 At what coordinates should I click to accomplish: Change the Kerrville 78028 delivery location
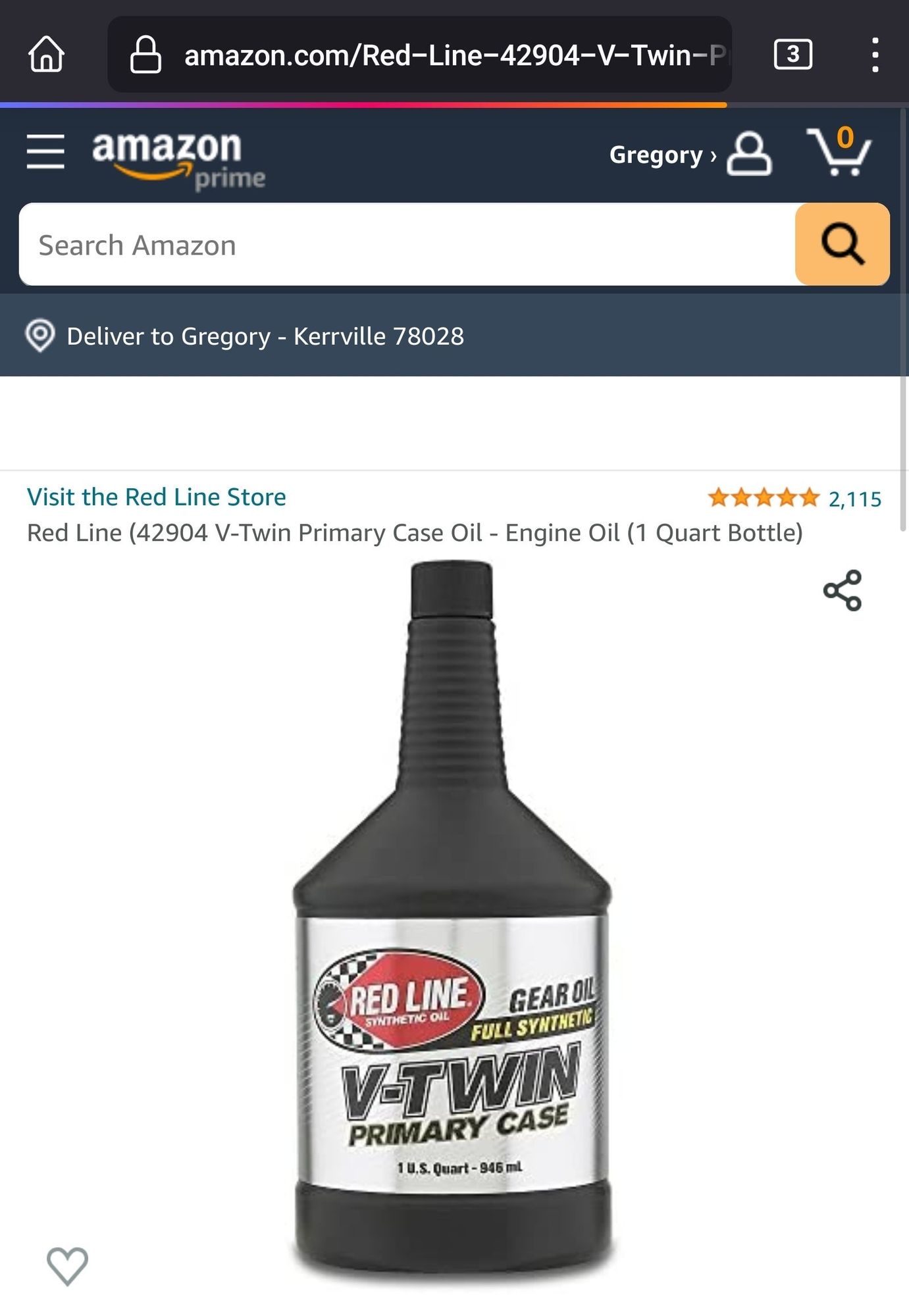245,336
